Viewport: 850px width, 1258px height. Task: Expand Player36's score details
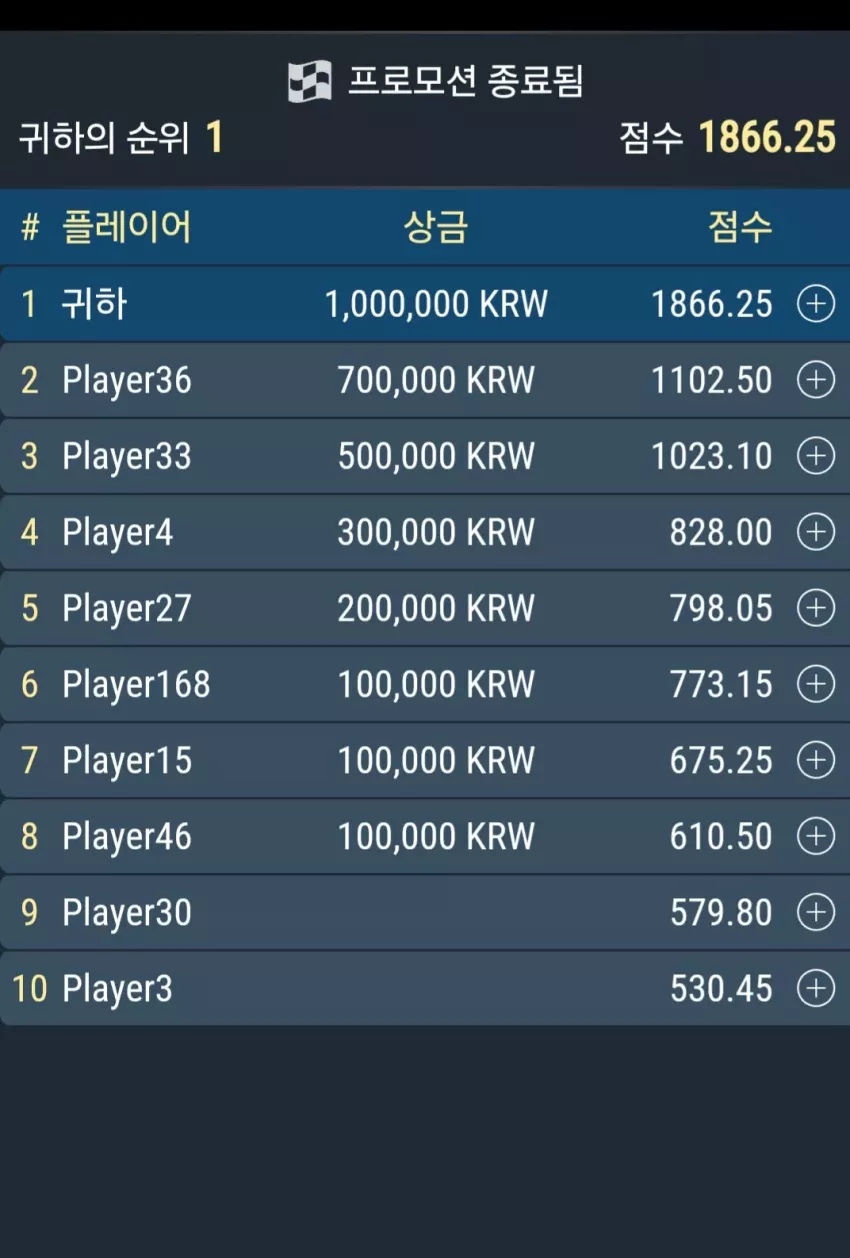point(816,380)
